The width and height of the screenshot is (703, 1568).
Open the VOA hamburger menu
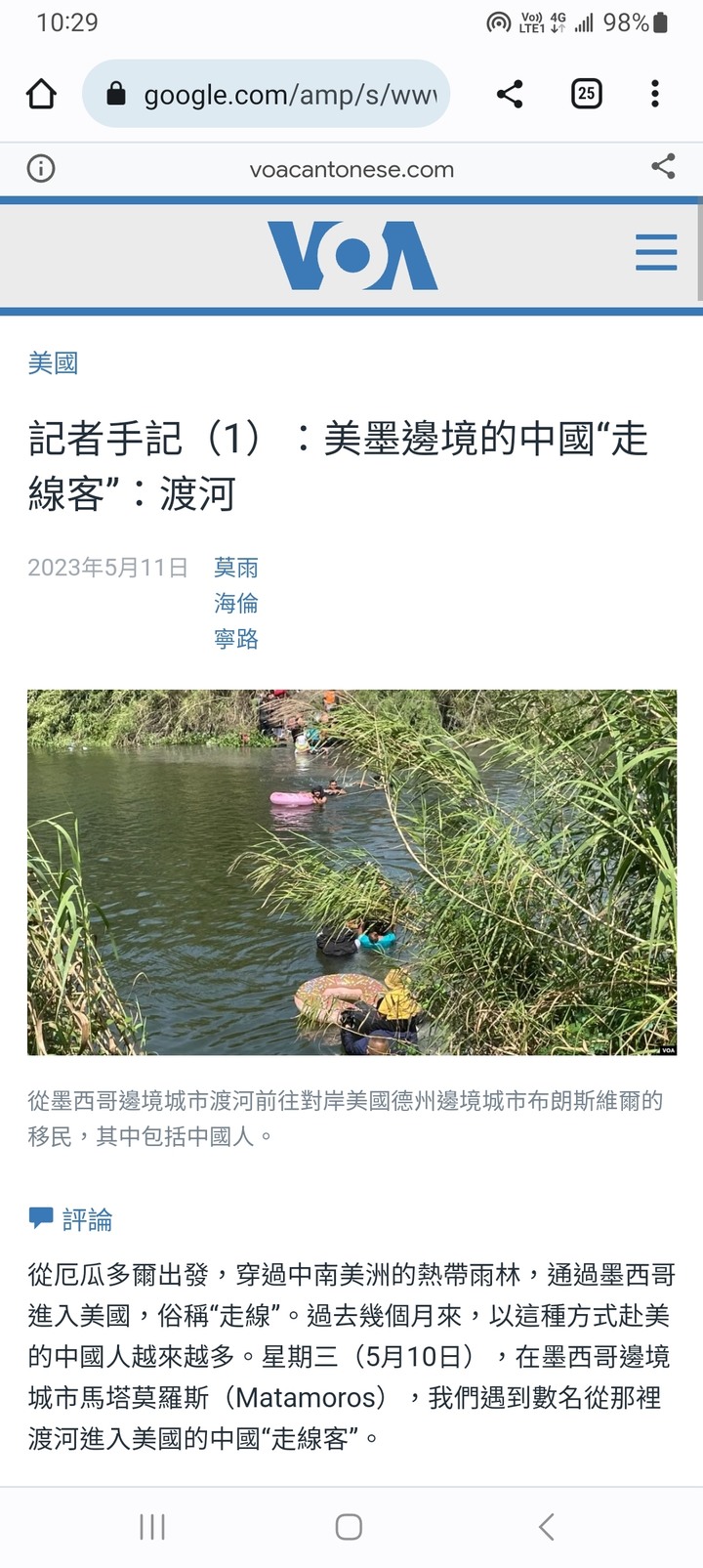click(x=656, y=252)
